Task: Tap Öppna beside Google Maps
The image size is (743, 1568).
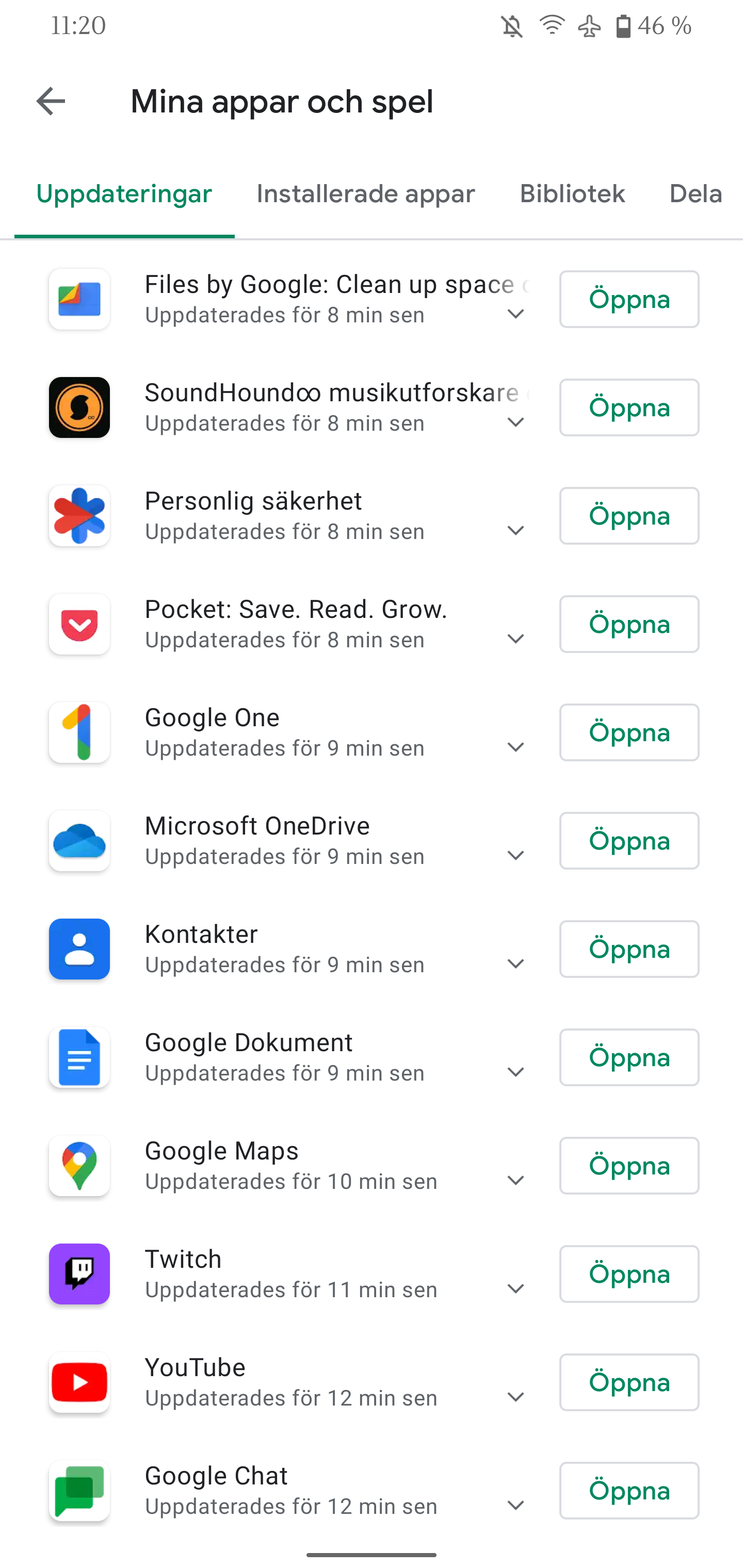Action: tap(629, 1166)
